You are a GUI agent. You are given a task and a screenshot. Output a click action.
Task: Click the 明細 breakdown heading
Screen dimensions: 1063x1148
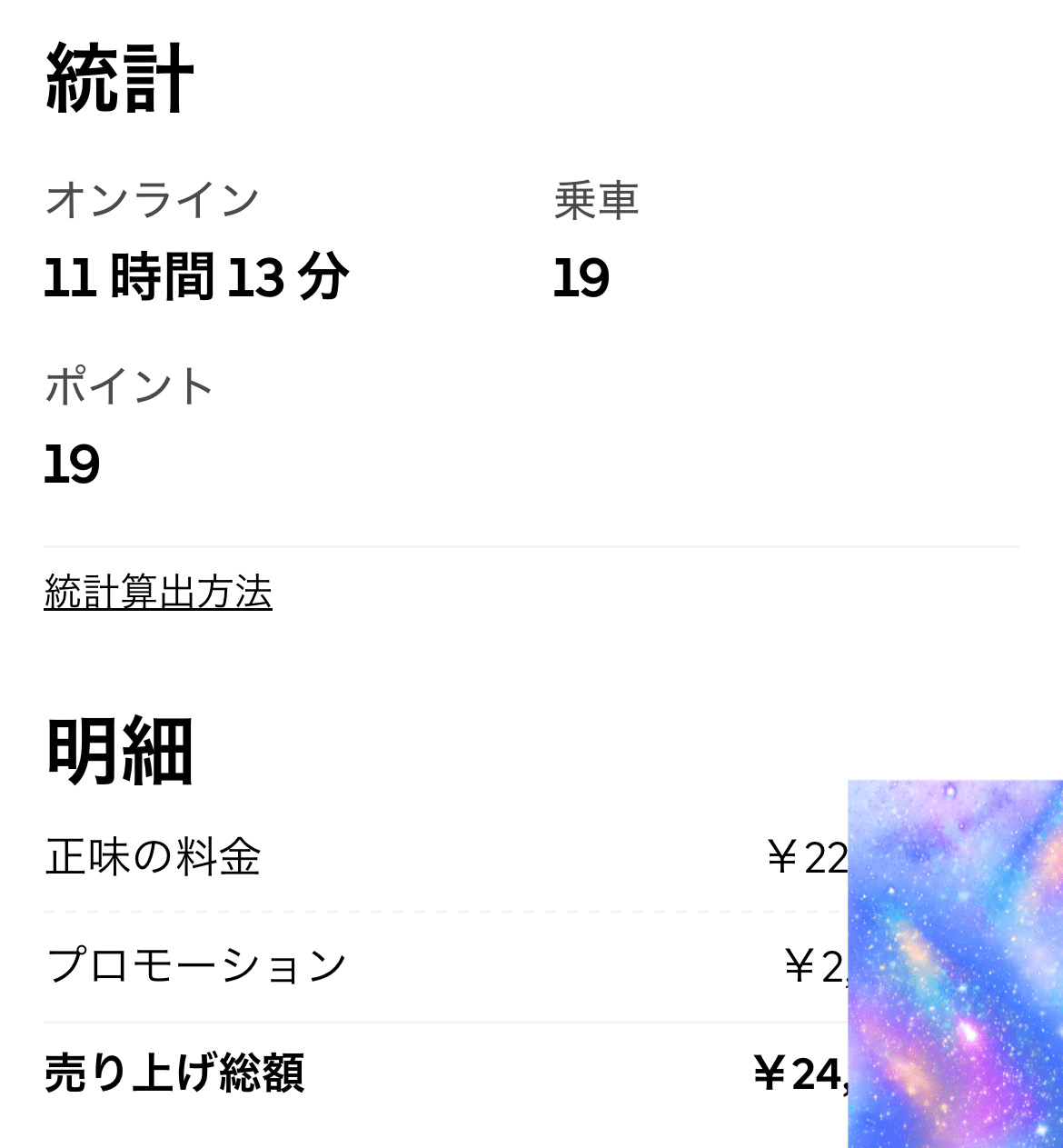tap(120, 750)
